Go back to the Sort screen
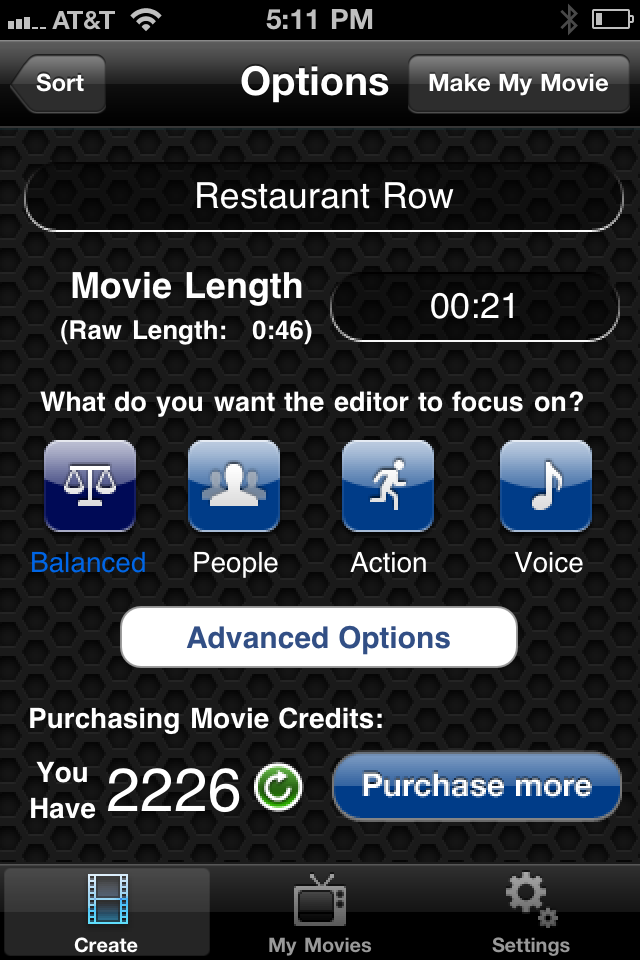The height and width of the screenshot is (960, 640). (58, 83)
